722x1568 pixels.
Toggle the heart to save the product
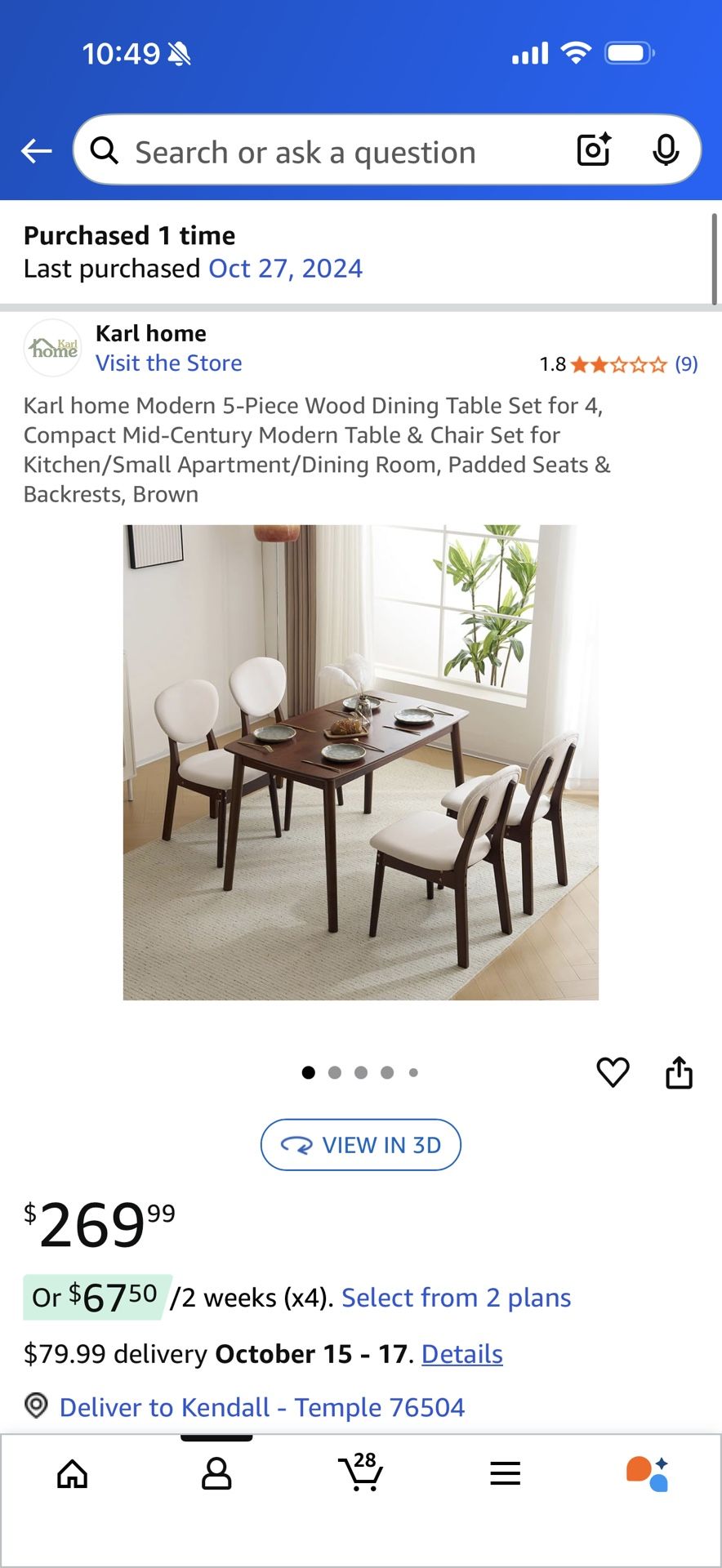pos(613,1072)
